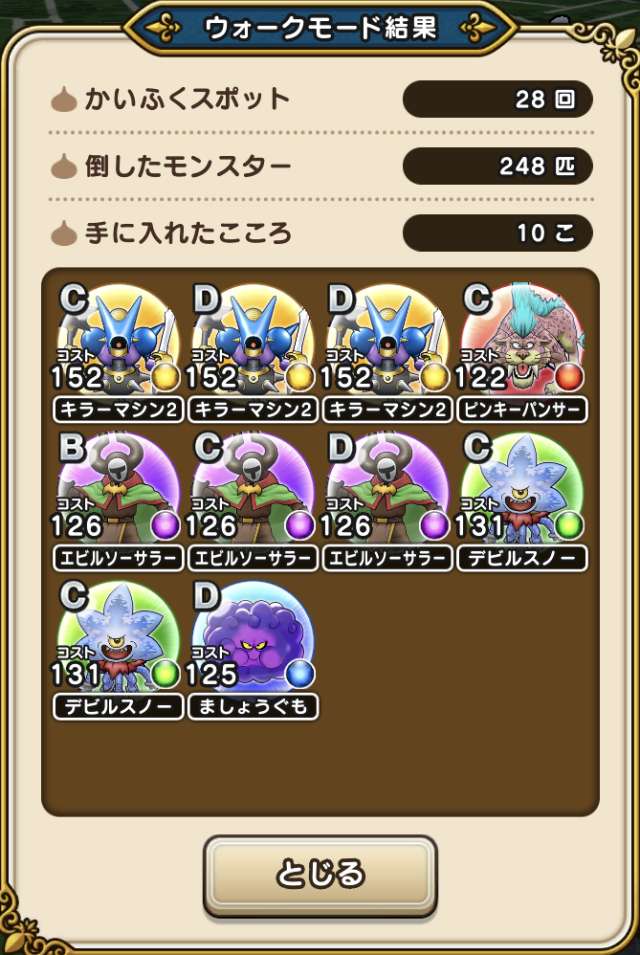
Task: Close the walk mode results with とじる
Action: [320, 875]
